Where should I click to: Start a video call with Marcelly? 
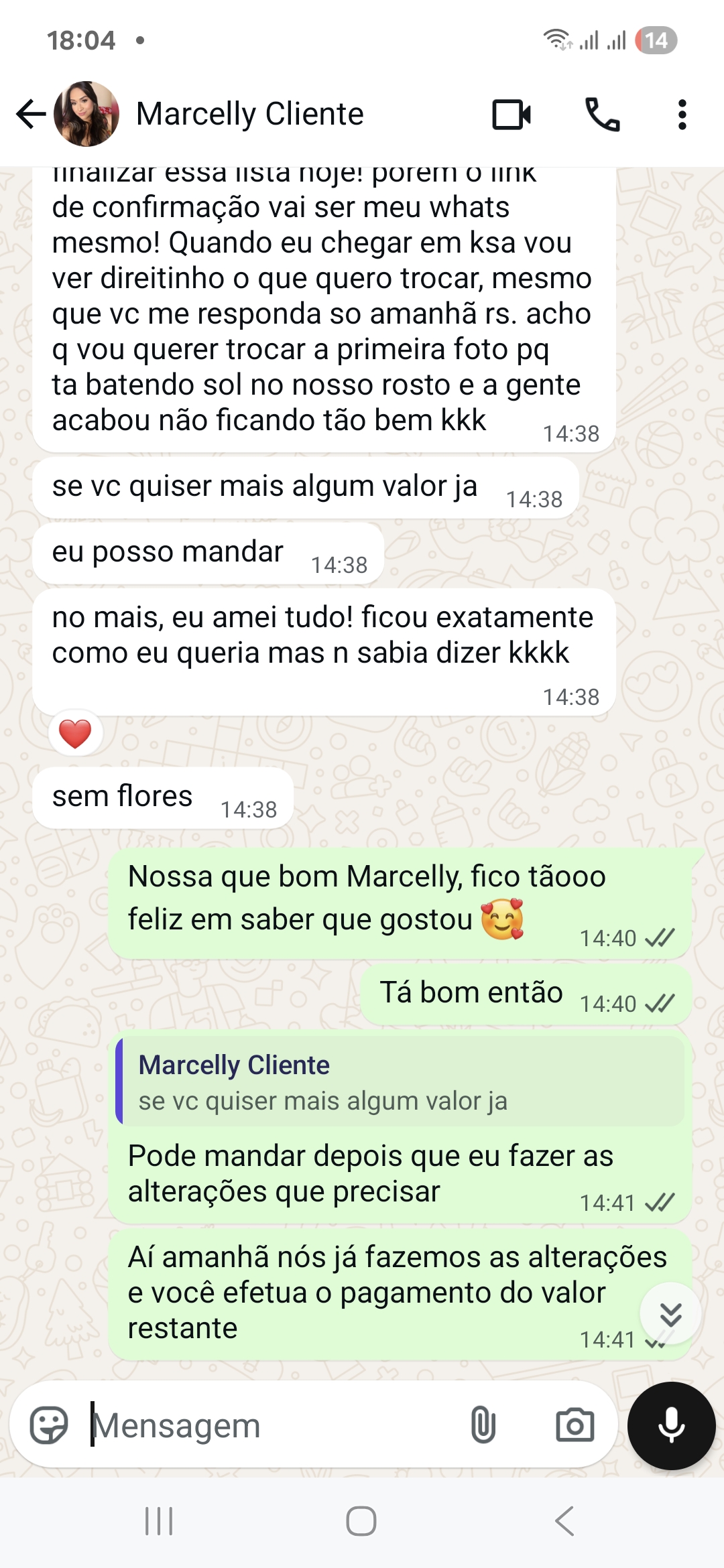(x=511, y=115)
